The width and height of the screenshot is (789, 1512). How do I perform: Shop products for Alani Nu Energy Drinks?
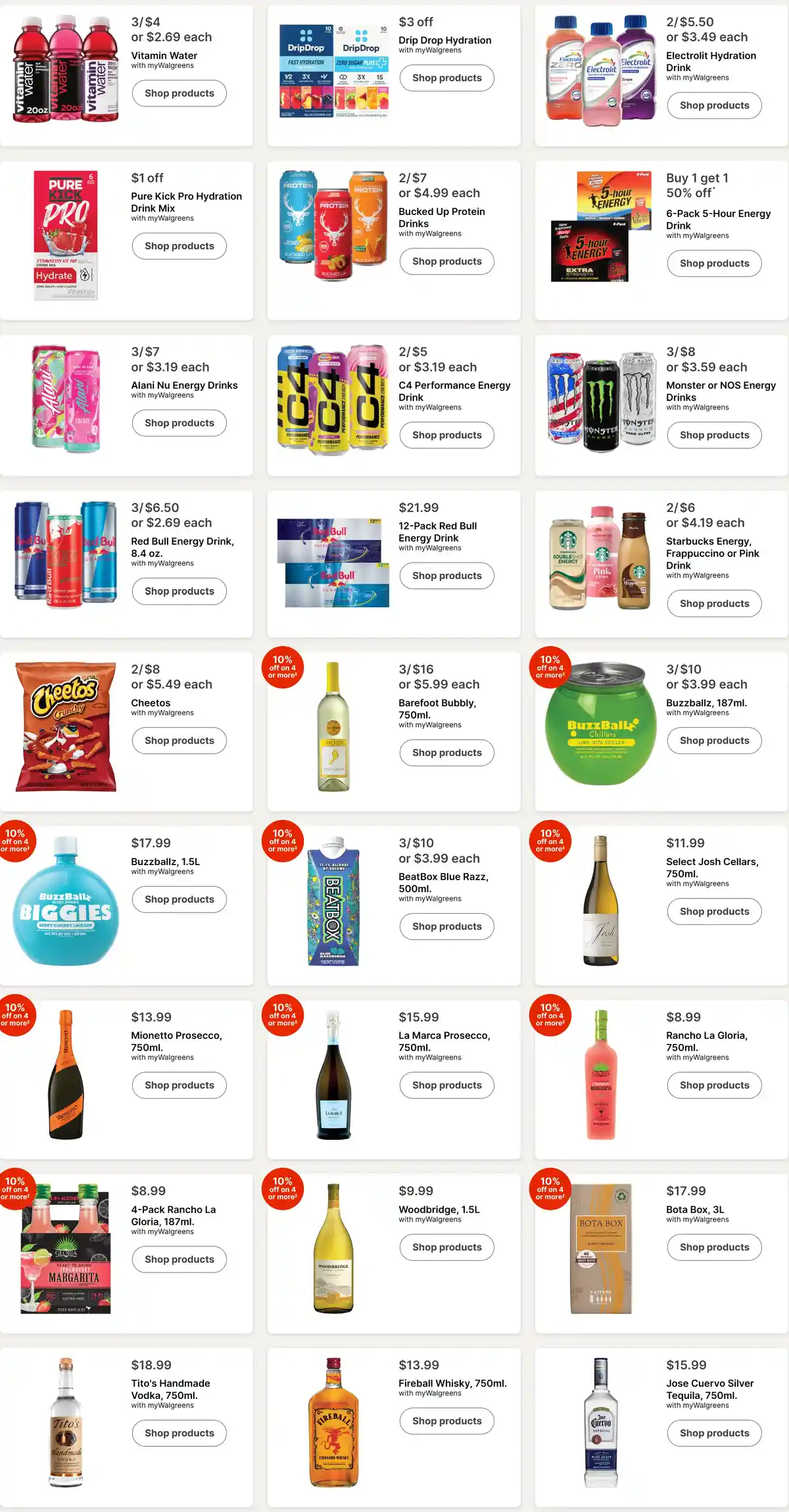tap(179, 423)
